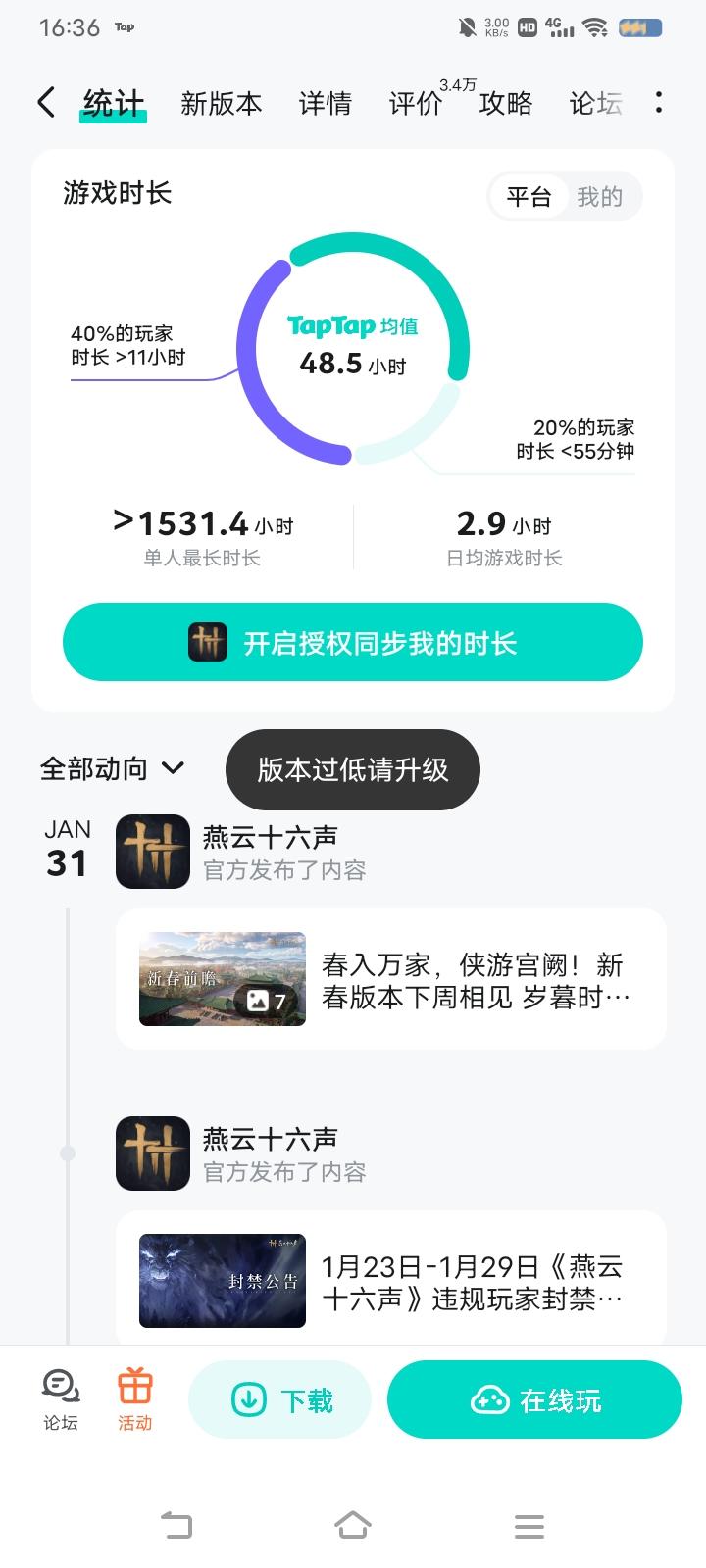Open the 春入万家 新春版本 post
The height and width of the screenshot is (1568, 706).
[390, 979]
